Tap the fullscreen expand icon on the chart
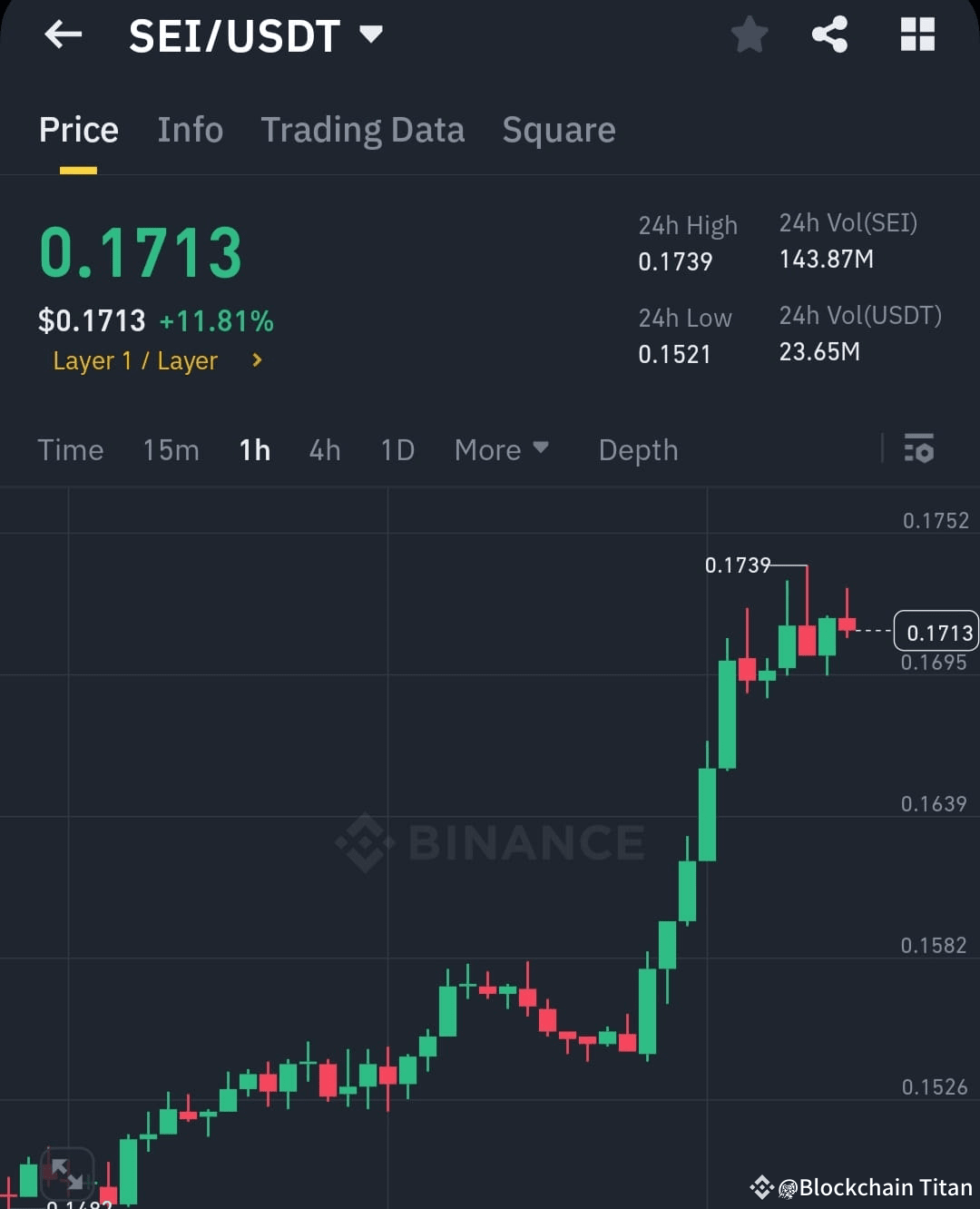 (x=65, y=1173)
